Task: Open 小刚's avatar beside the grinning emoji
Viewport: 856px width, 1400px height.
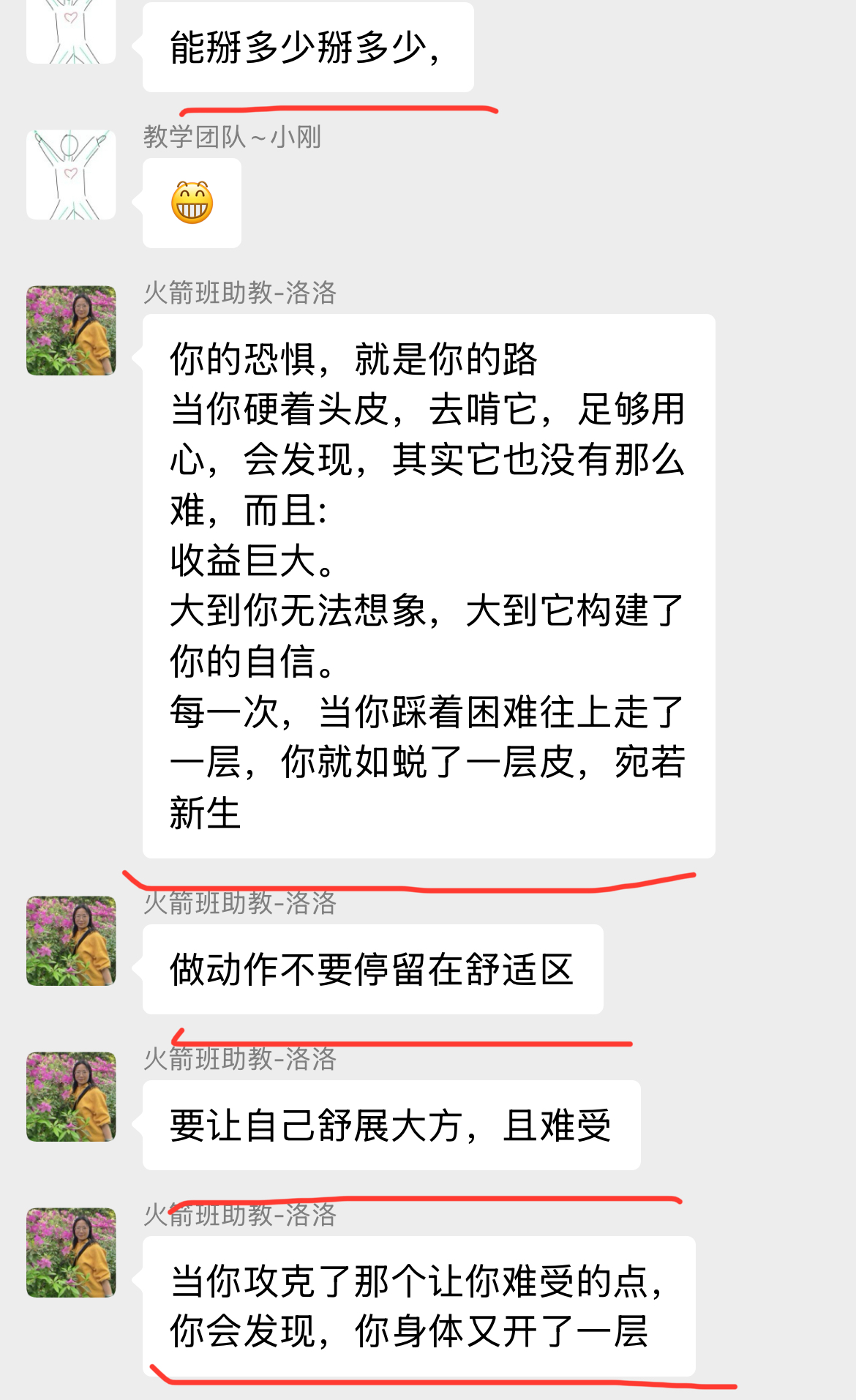Action: tap(71, 175)
